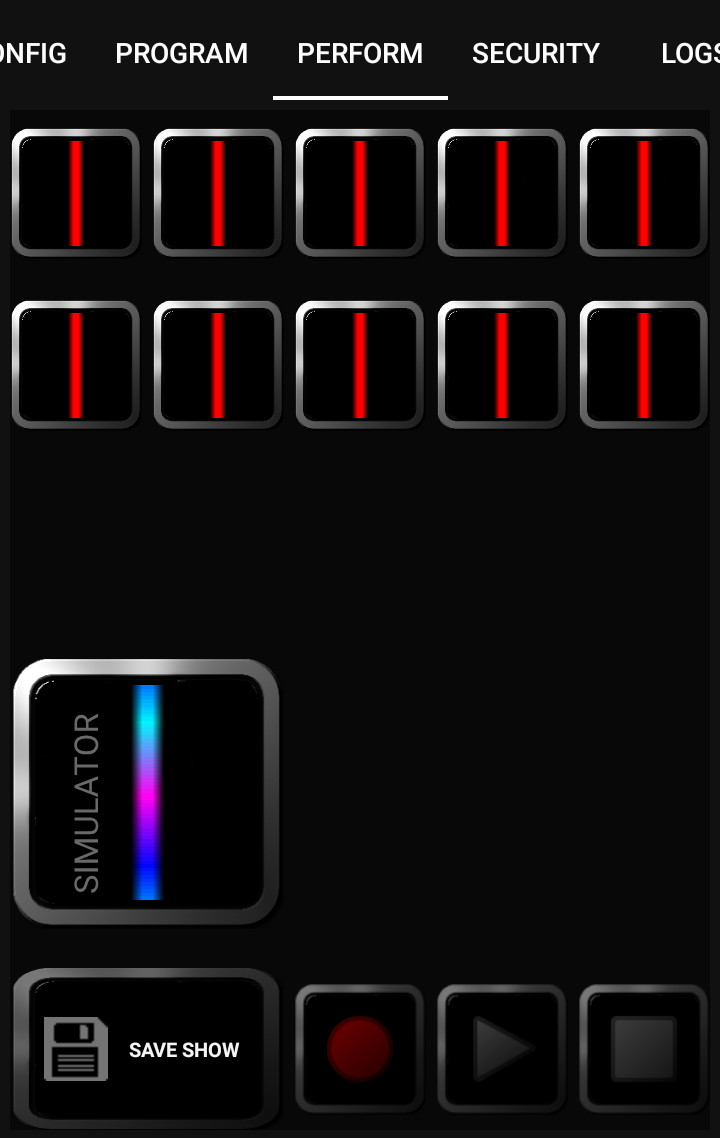Start playback with the Play button
The image size is (720, 1138).
click(501, 1046)
